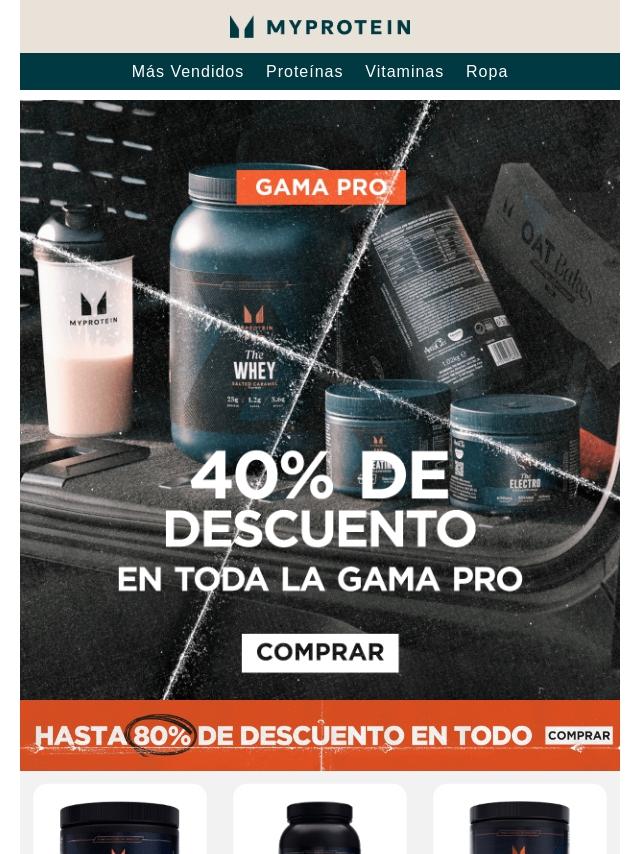Go to the Proteínas section
The width and height of the screenshot is (640, 854).
304,72
